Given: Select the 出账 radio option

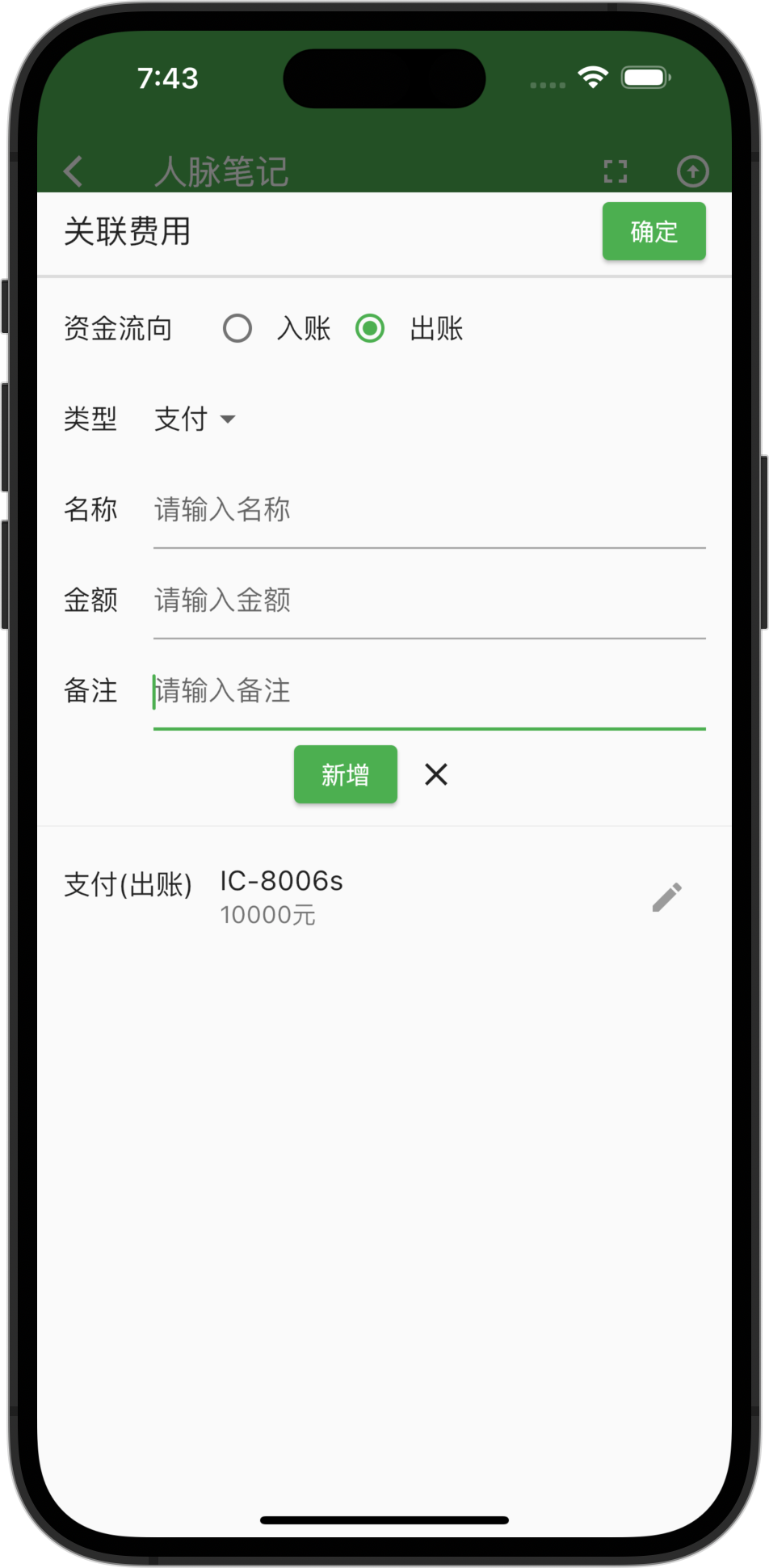Looking at the screenshot, I should (370, 328).
